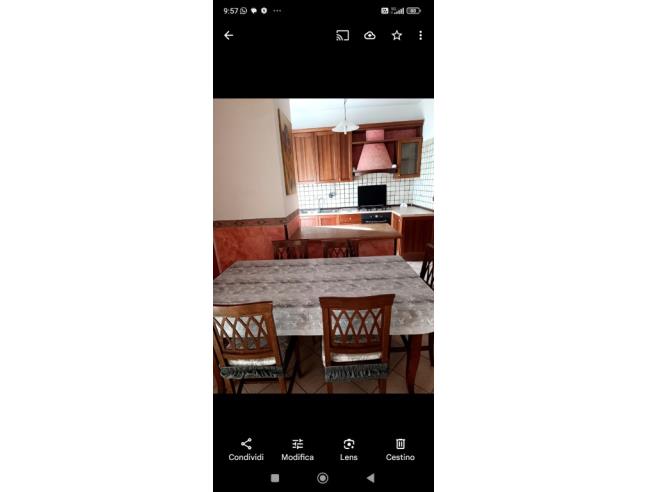Open the three-dot overflow menu
The width and height of the screenshot is (648, 492).
pos(420,35)
